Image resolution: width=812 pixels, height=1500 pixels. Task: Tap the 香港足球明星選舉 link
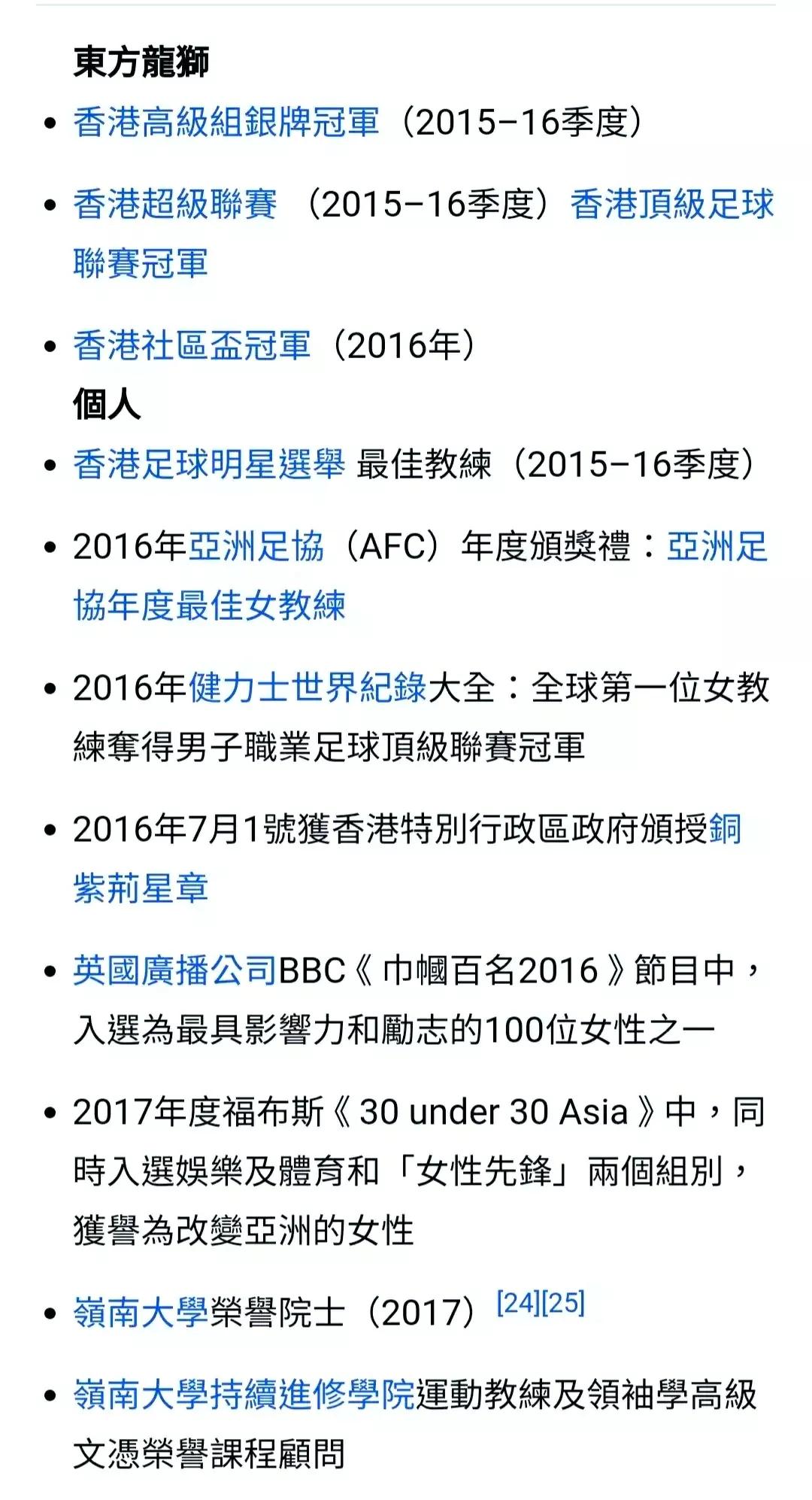tap(209, 464)
